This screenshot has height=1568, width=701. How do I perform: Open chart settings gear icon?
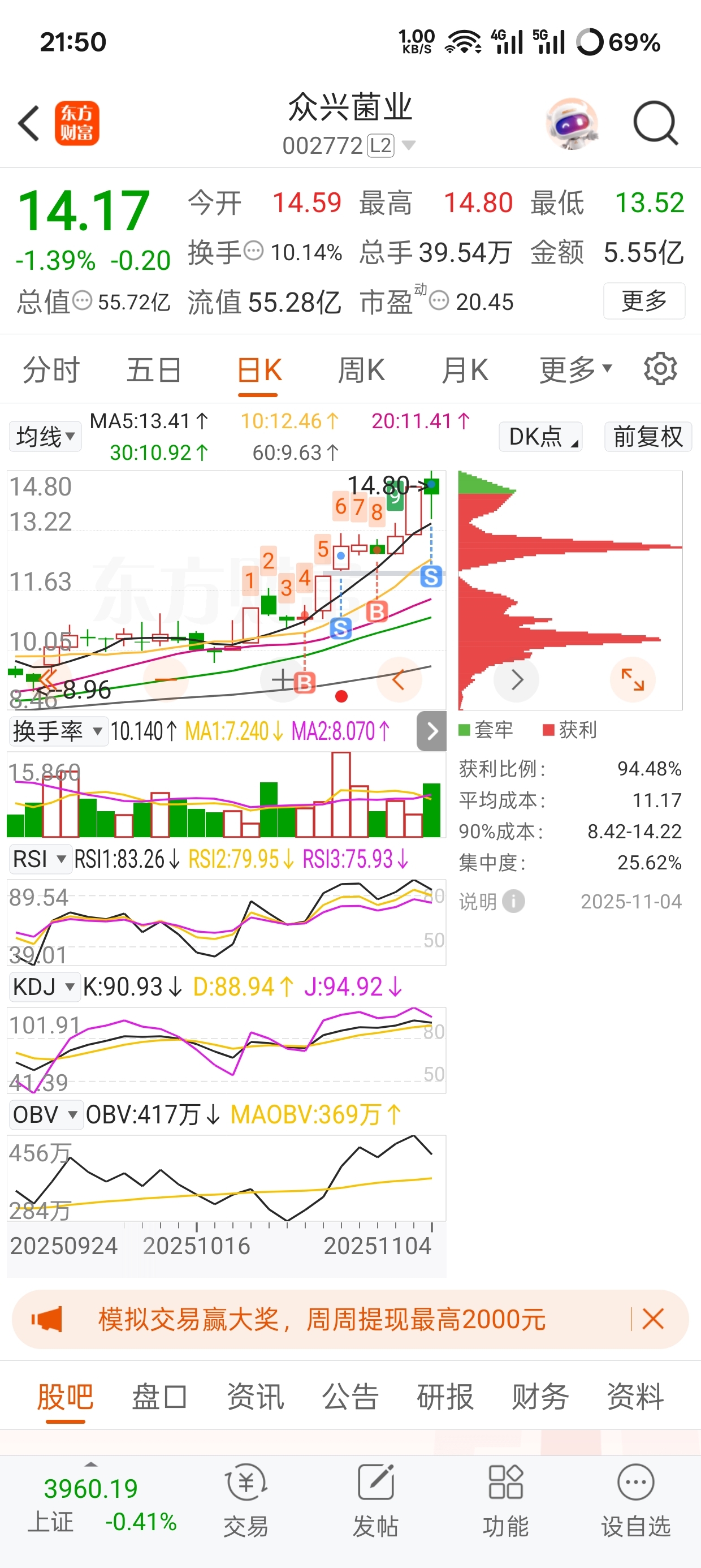point(660,369)
